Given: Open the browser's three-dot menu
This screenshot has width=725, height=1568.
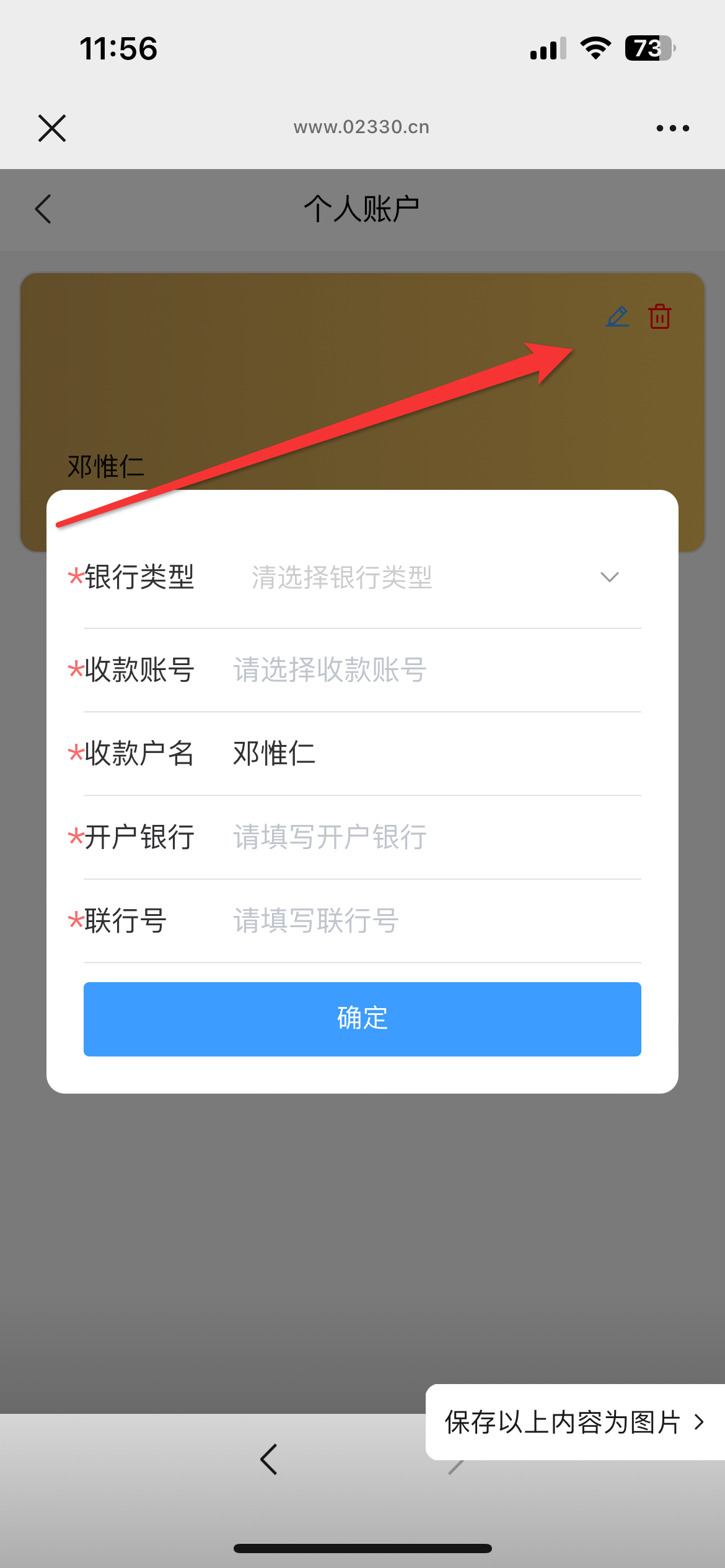Looking at the screenshot, I should click(672, 128).
